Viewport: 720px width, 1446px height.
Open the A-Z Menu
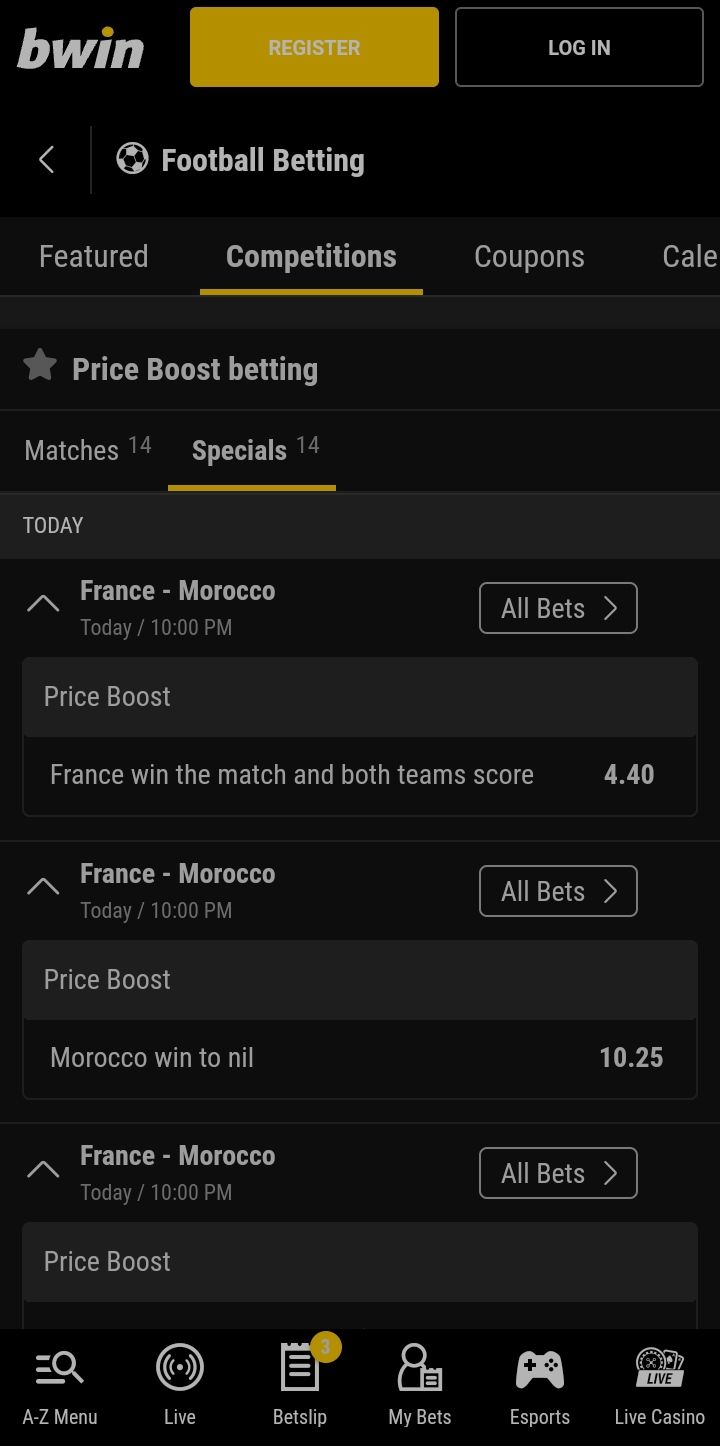[x=60, y=1386]
